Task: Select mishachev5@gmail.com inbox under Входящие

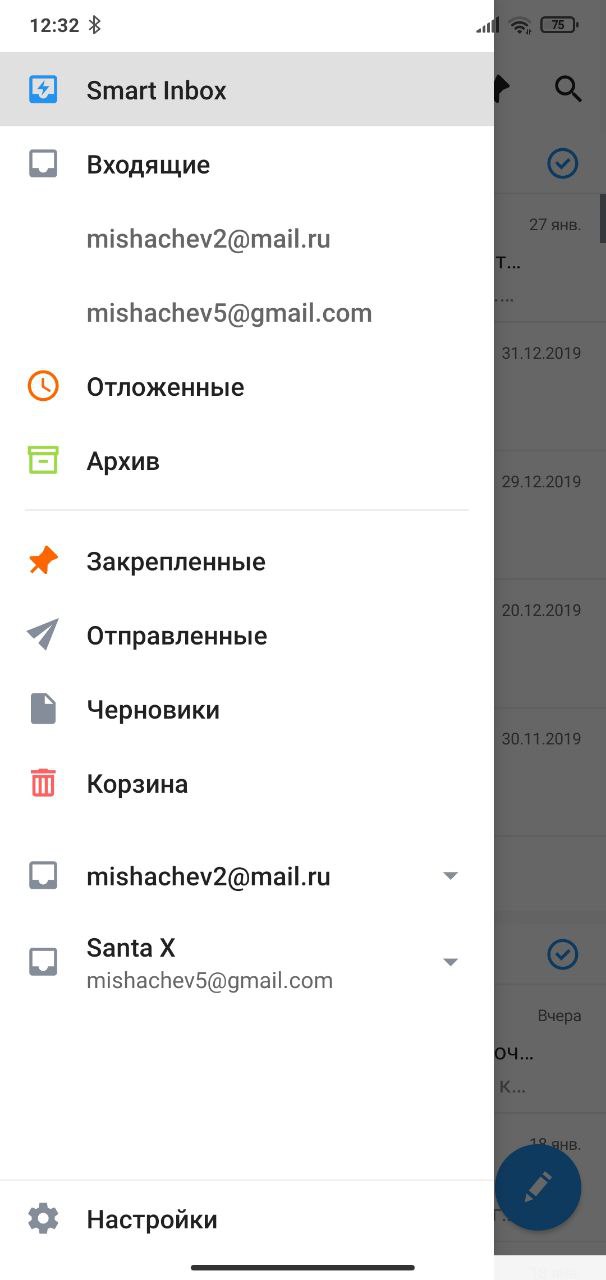Action: pyautogui.click(x=247, y=313)
